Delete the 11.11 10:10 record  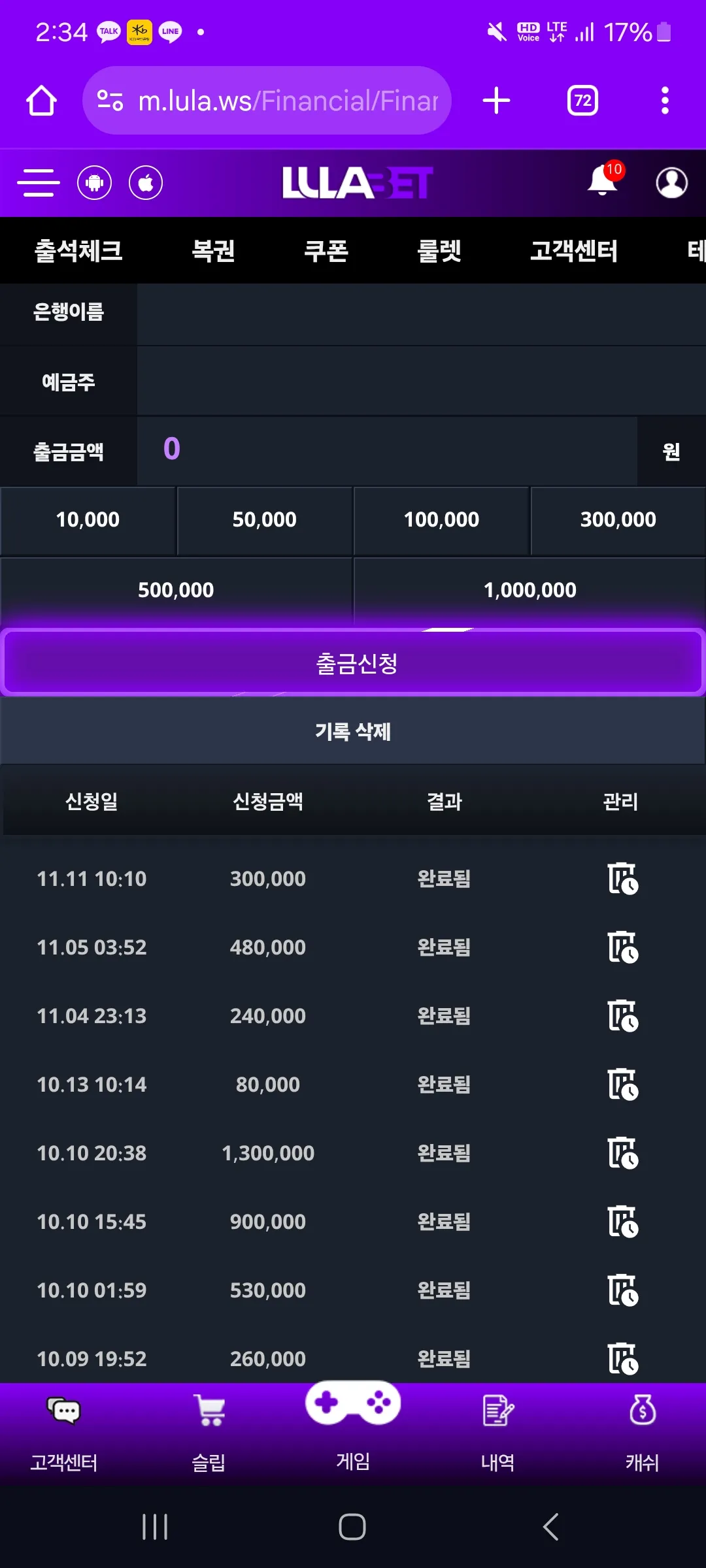click(622, 879)
